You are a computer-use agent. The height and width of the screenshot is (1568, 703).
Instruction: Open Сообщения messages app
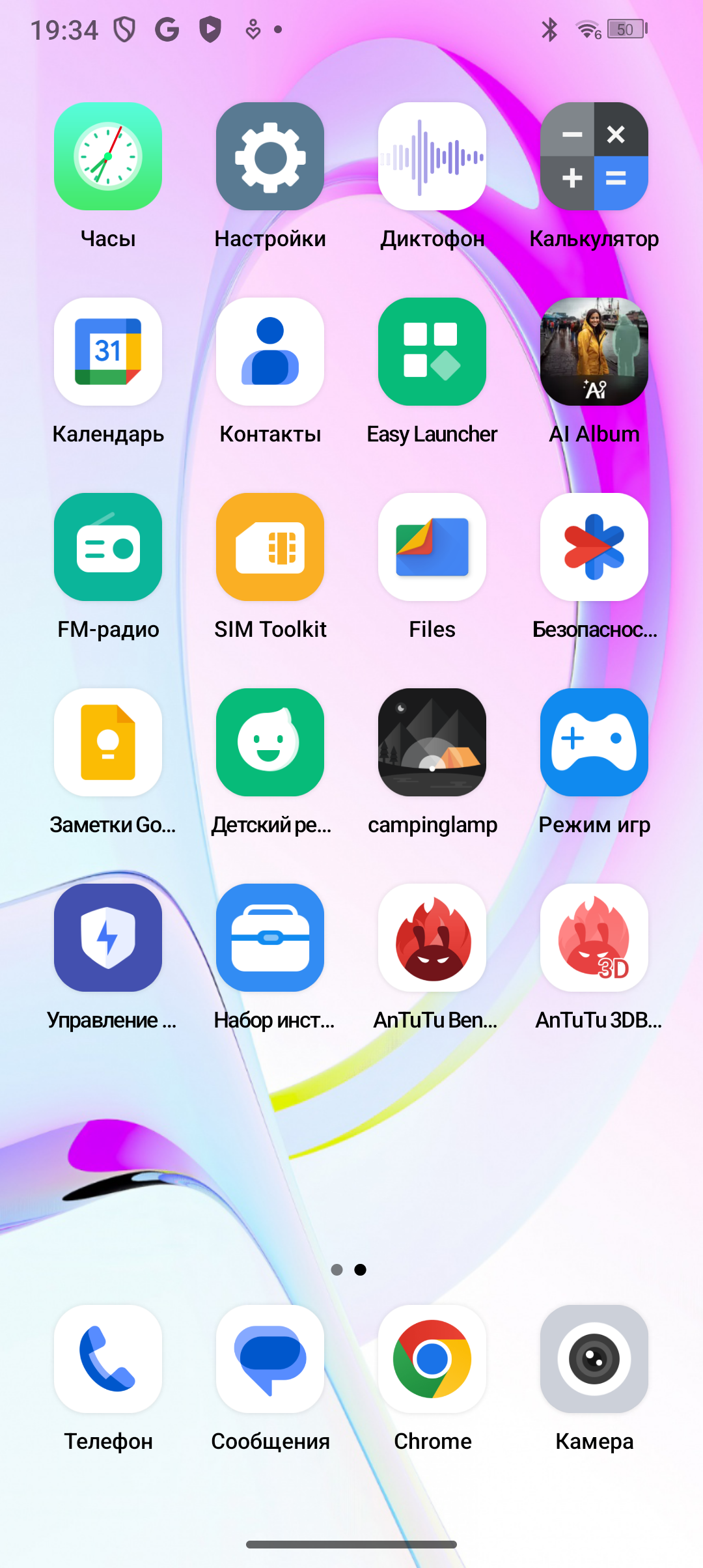pyautogui.click(x=270, y=1359)
